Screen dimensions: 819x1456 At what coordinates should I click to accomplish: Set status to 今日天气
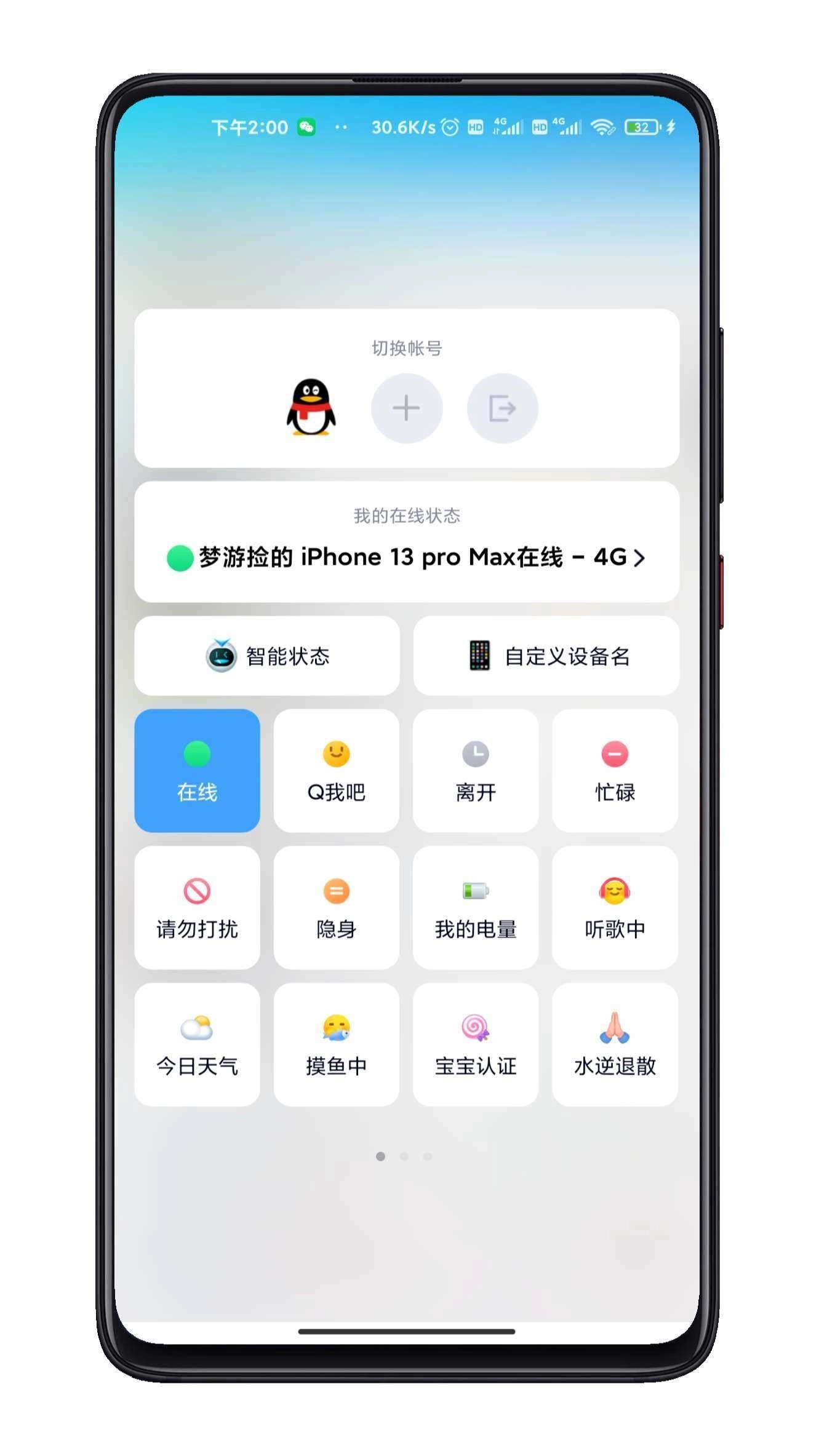[197, 1044]
